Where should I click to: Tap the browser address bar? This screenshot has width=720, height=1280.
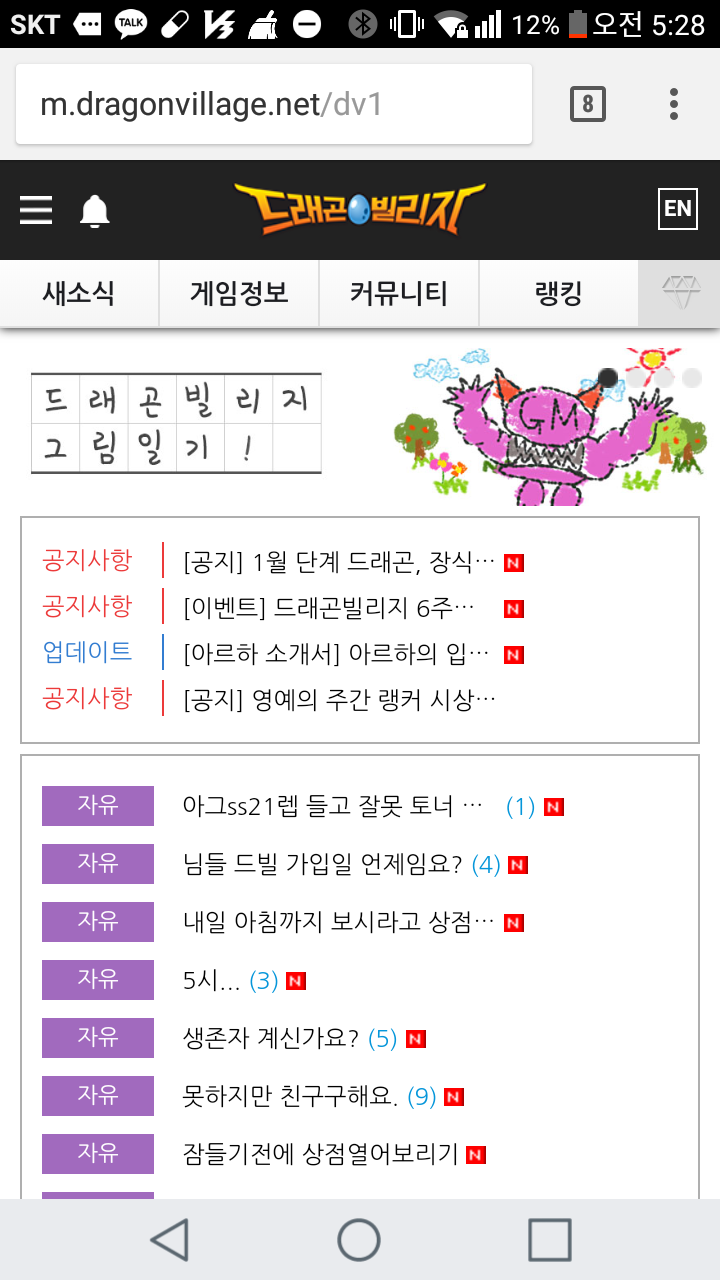pyautogui.click(x=273, y=105)
